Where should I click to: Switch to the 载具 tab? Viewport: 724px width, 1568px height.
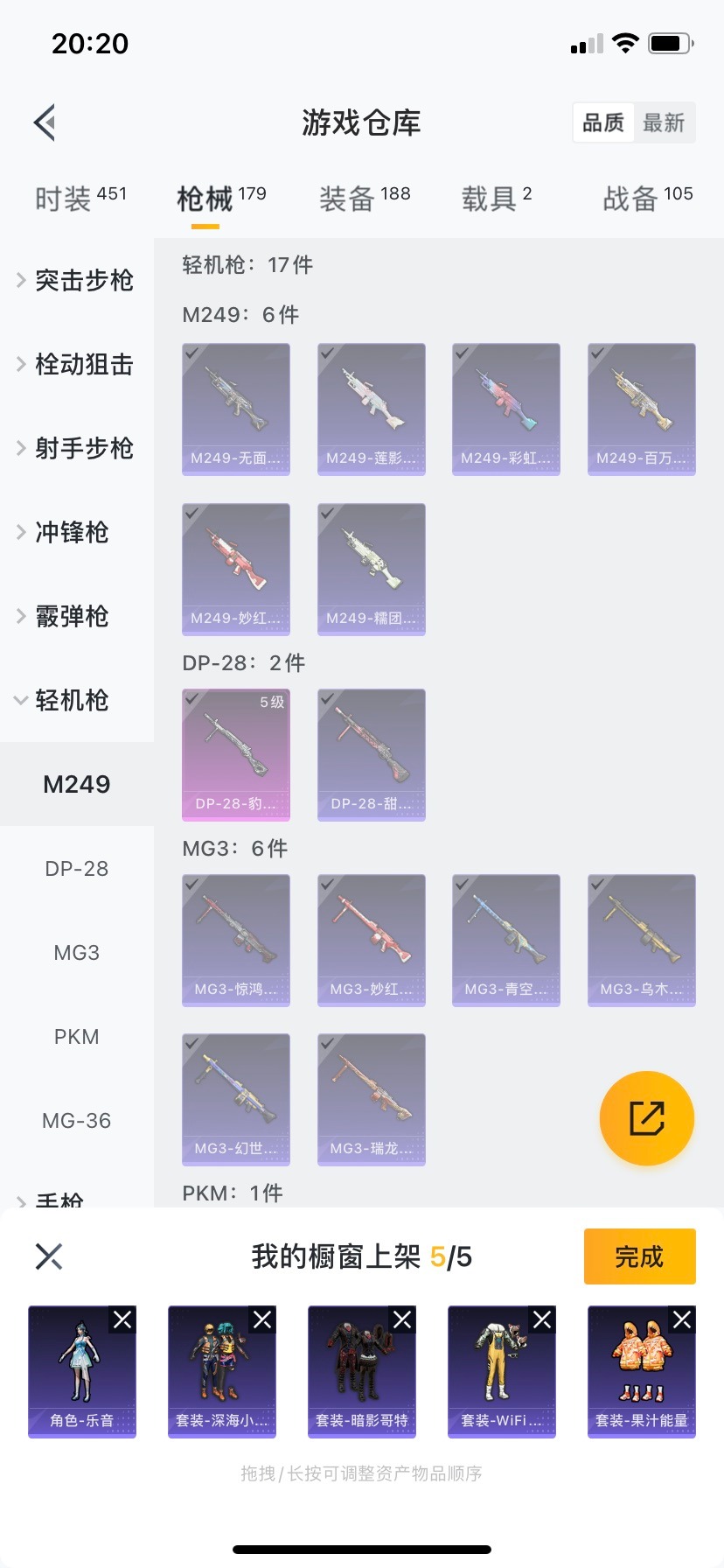[x=496, y=199]
